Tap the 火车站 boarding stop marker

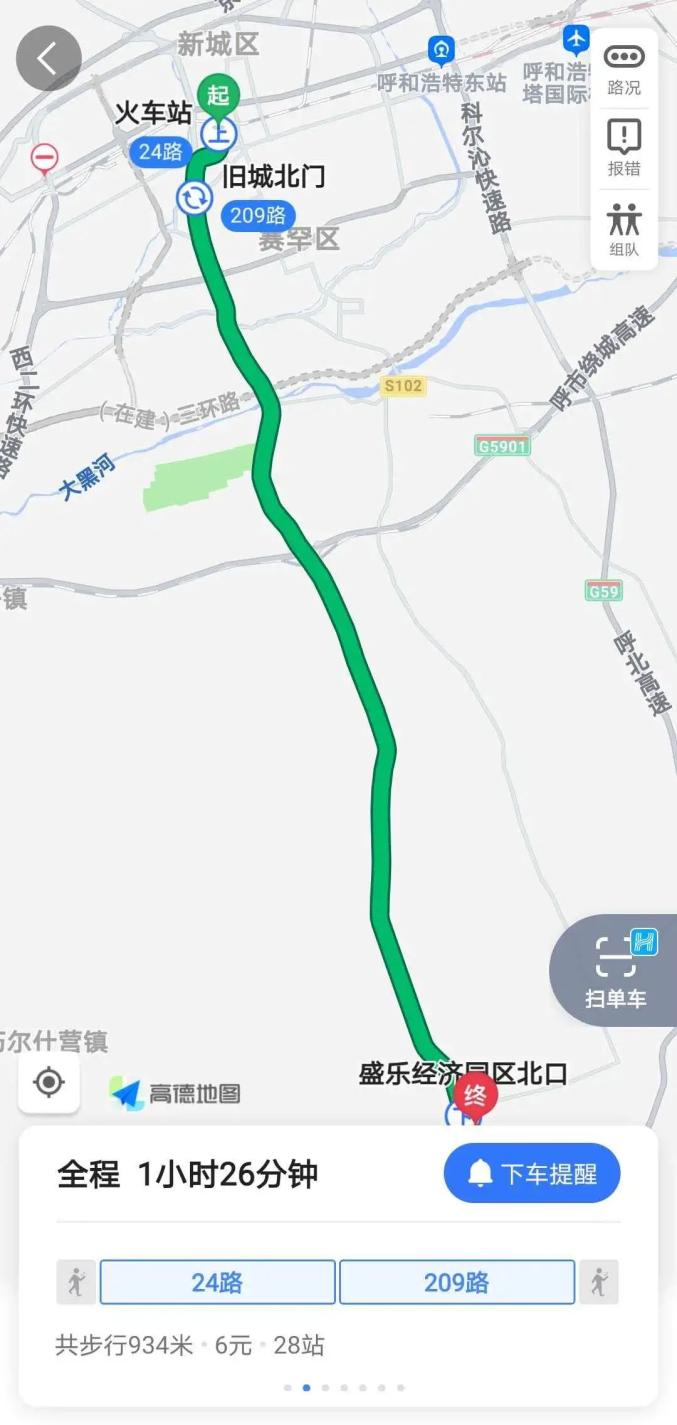[x=217, y=134]
